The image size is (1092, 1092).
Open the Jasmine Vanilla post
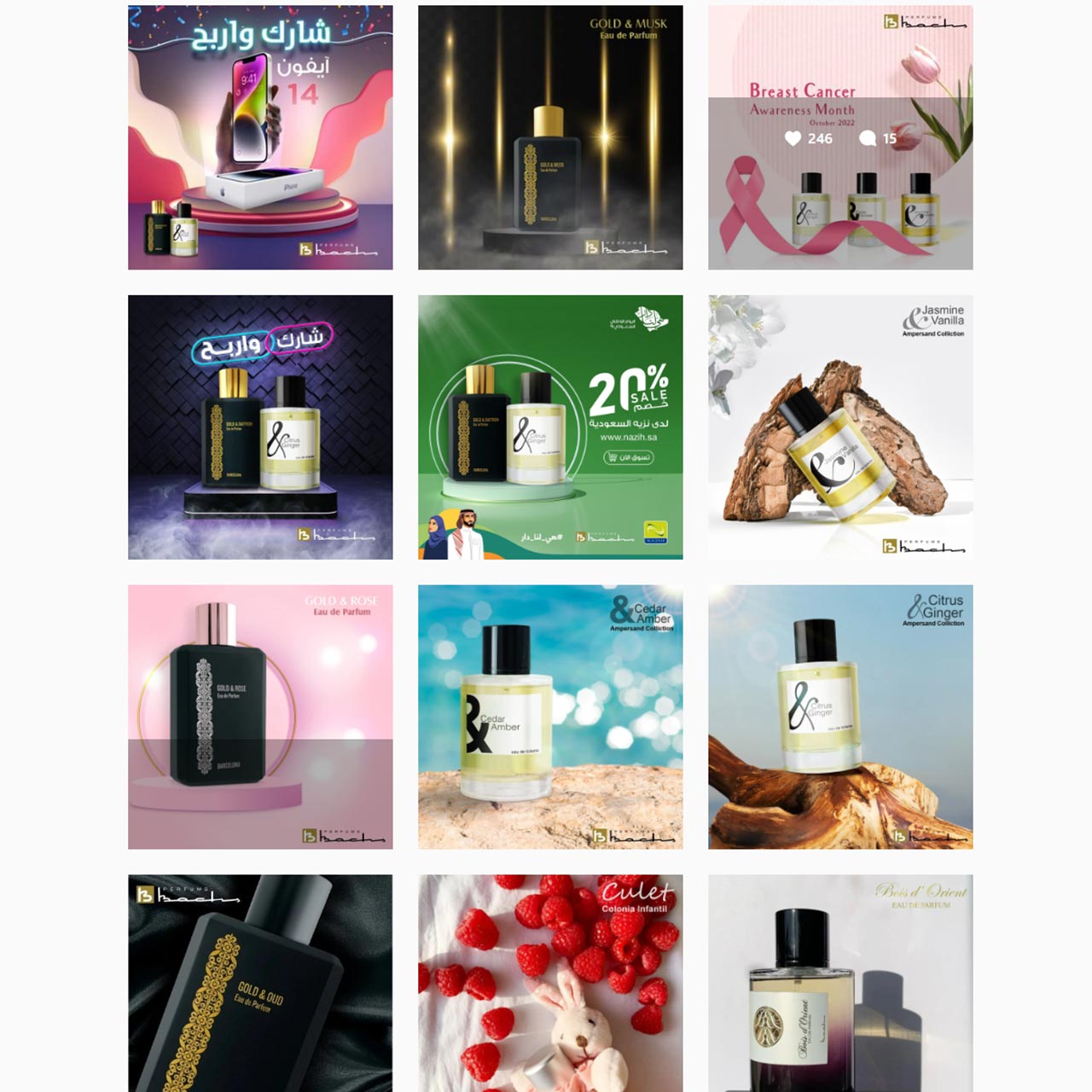[x=840, y=427]
